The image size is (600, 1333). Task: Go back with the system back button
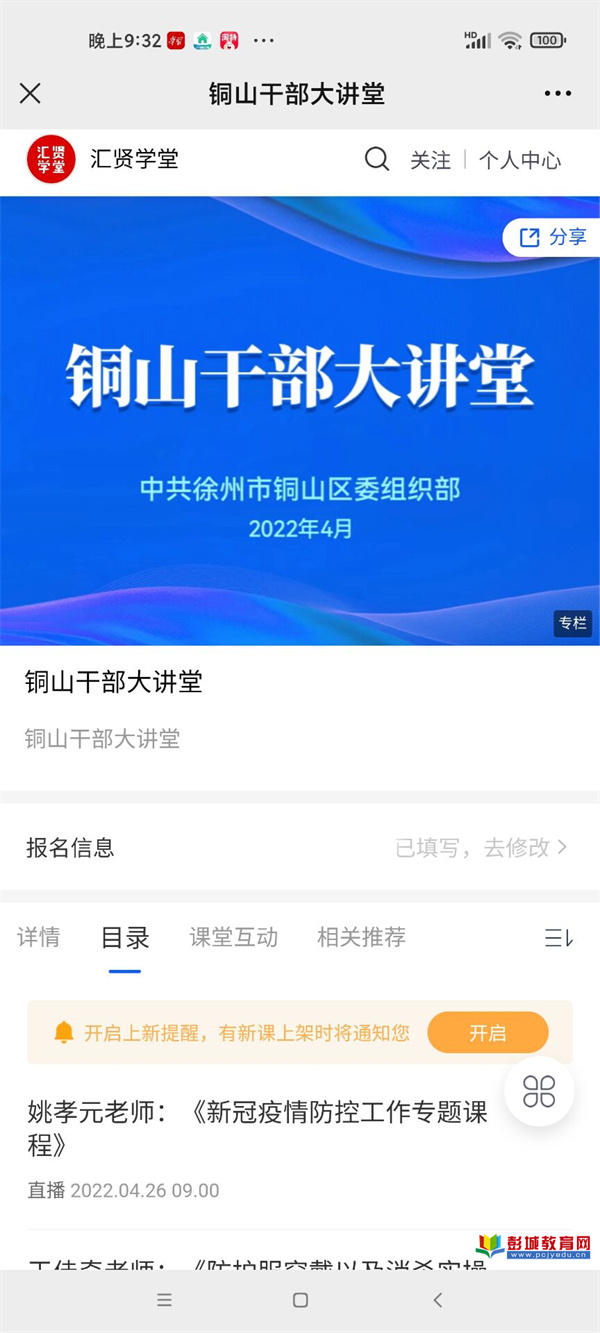pyautogui.click(x=437, y=1300)
